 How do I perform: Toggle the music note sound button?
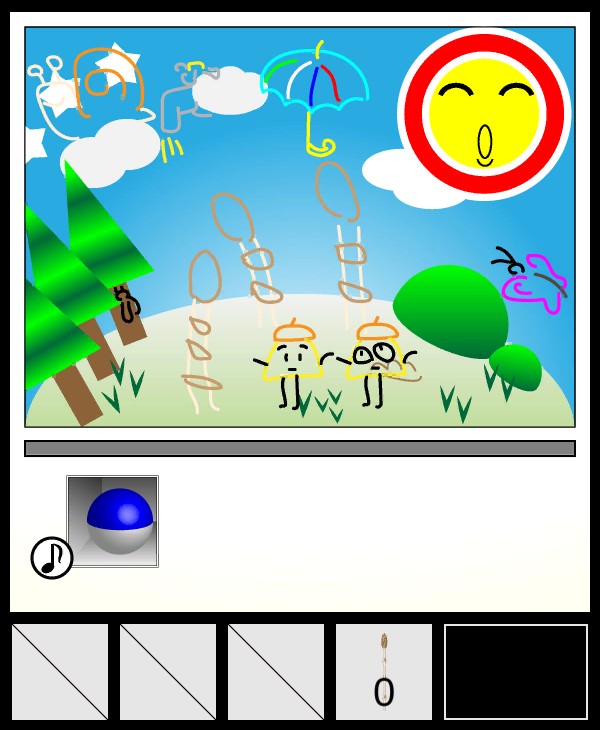[52, 558]
